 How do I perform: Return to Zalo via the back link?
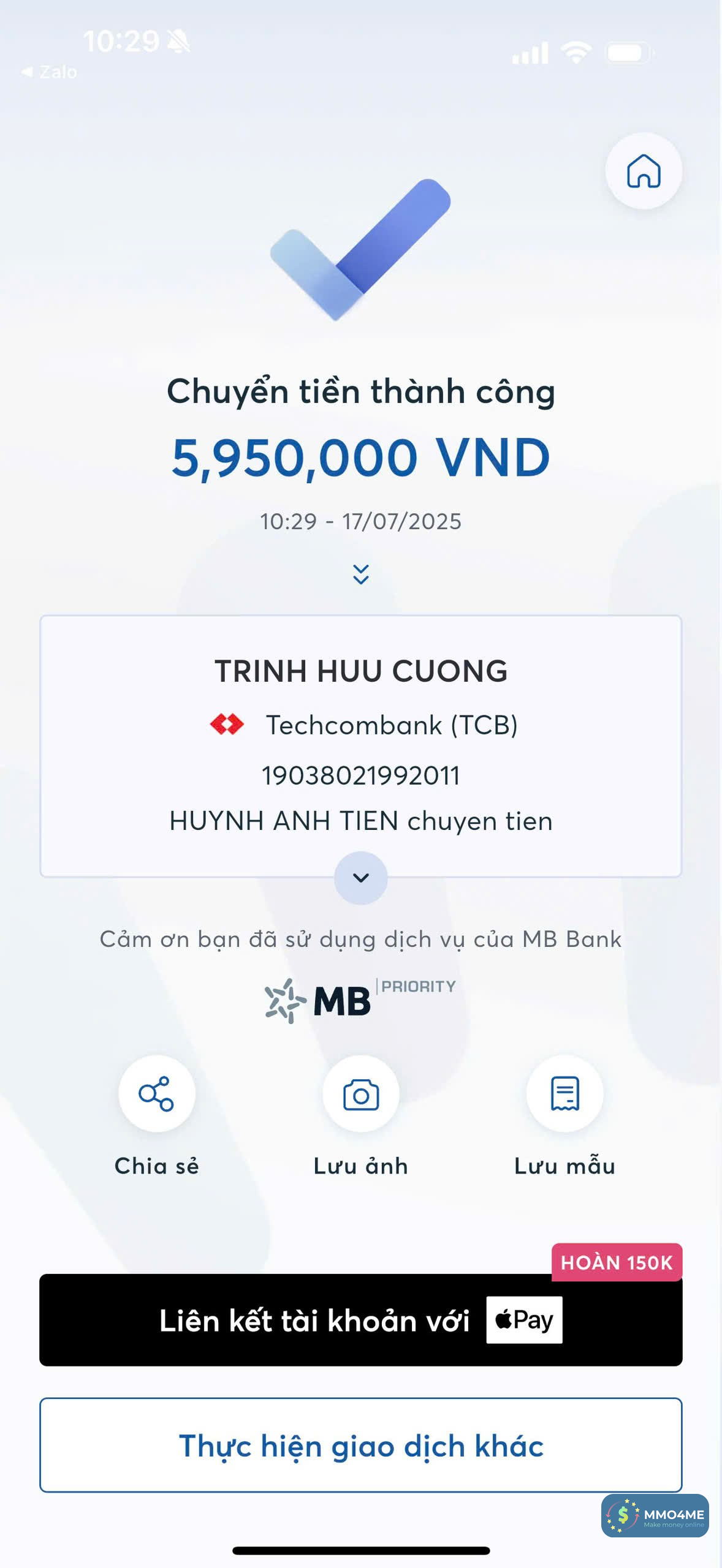pos(50,72)
